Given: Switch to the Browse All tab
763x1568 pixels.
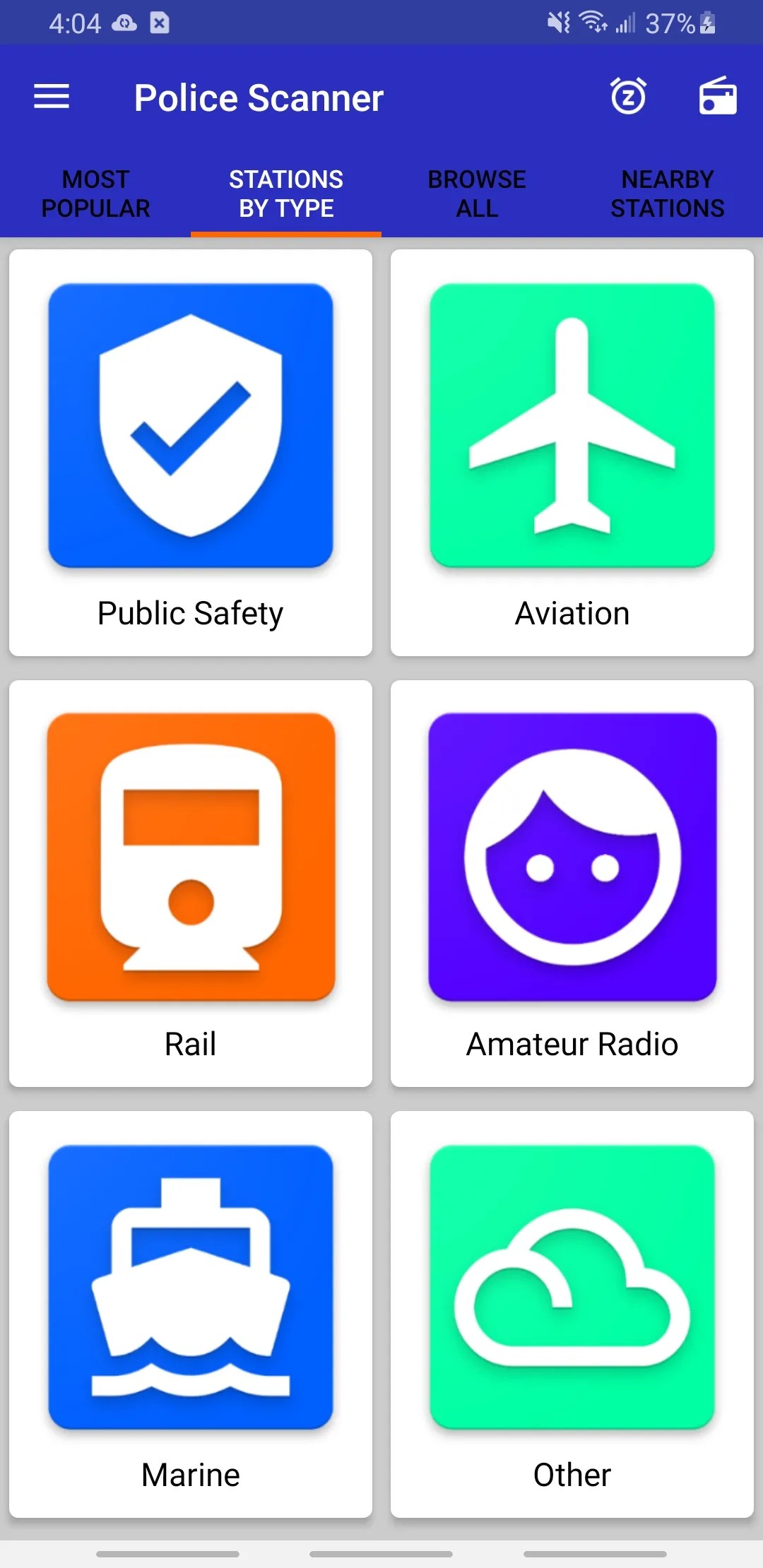Looking at the screenshot, I should [x=476, y=193].
